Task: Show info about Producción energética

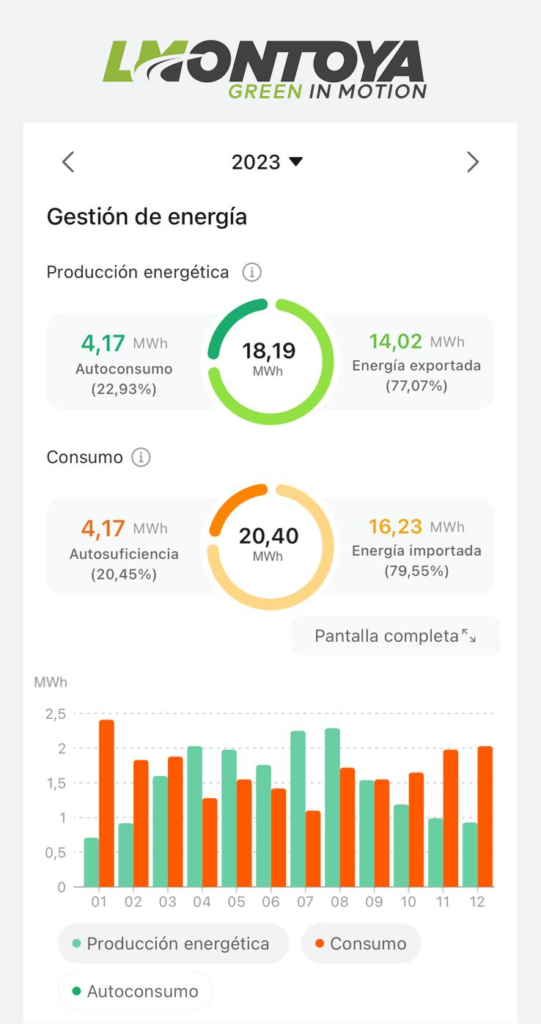Action: pyautogui.click(x=252, y=272)
